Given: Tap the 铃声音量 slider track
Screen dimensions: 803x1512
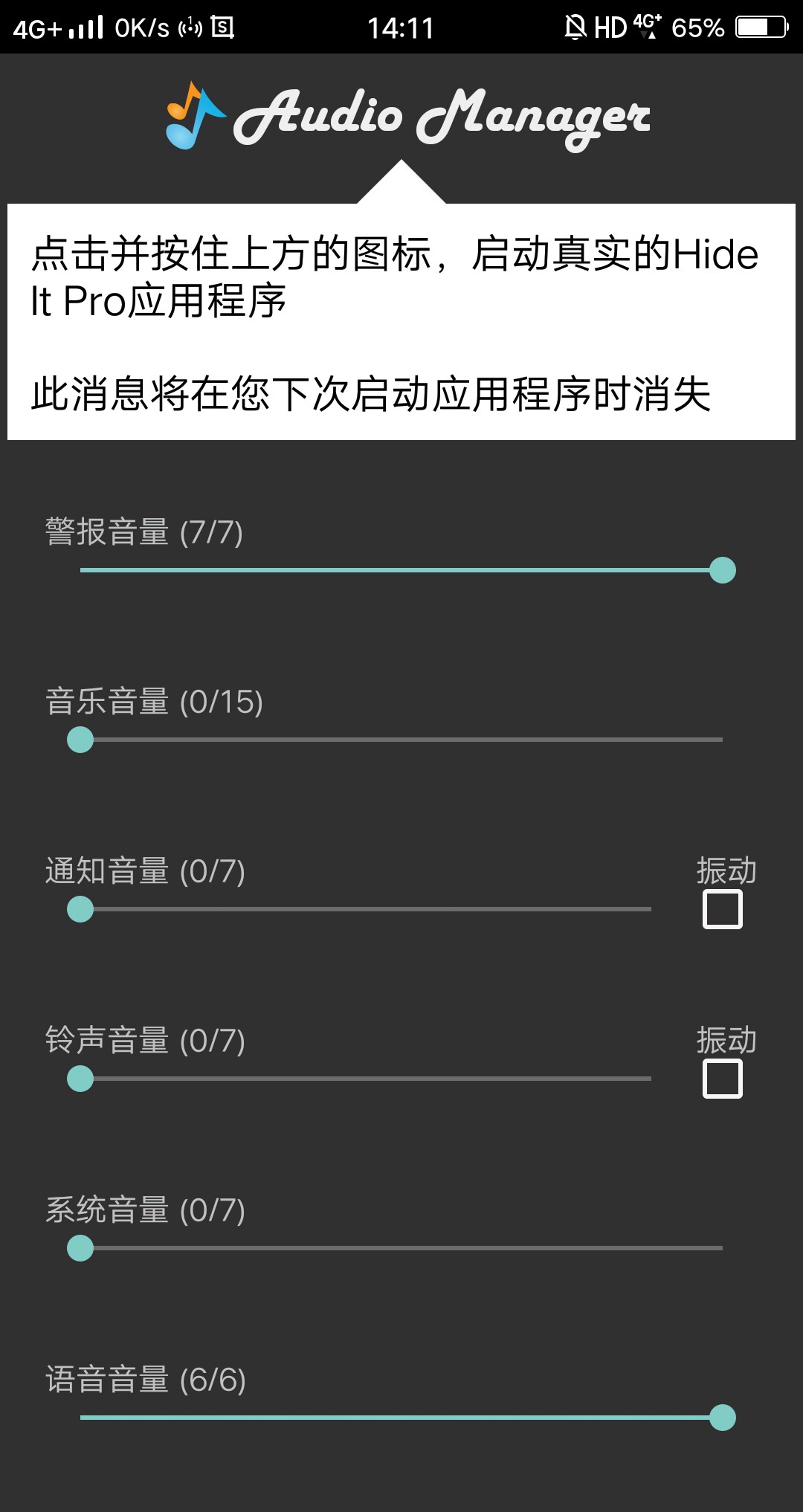Looking at the screenshot, I should click(x=364, y=1079).
